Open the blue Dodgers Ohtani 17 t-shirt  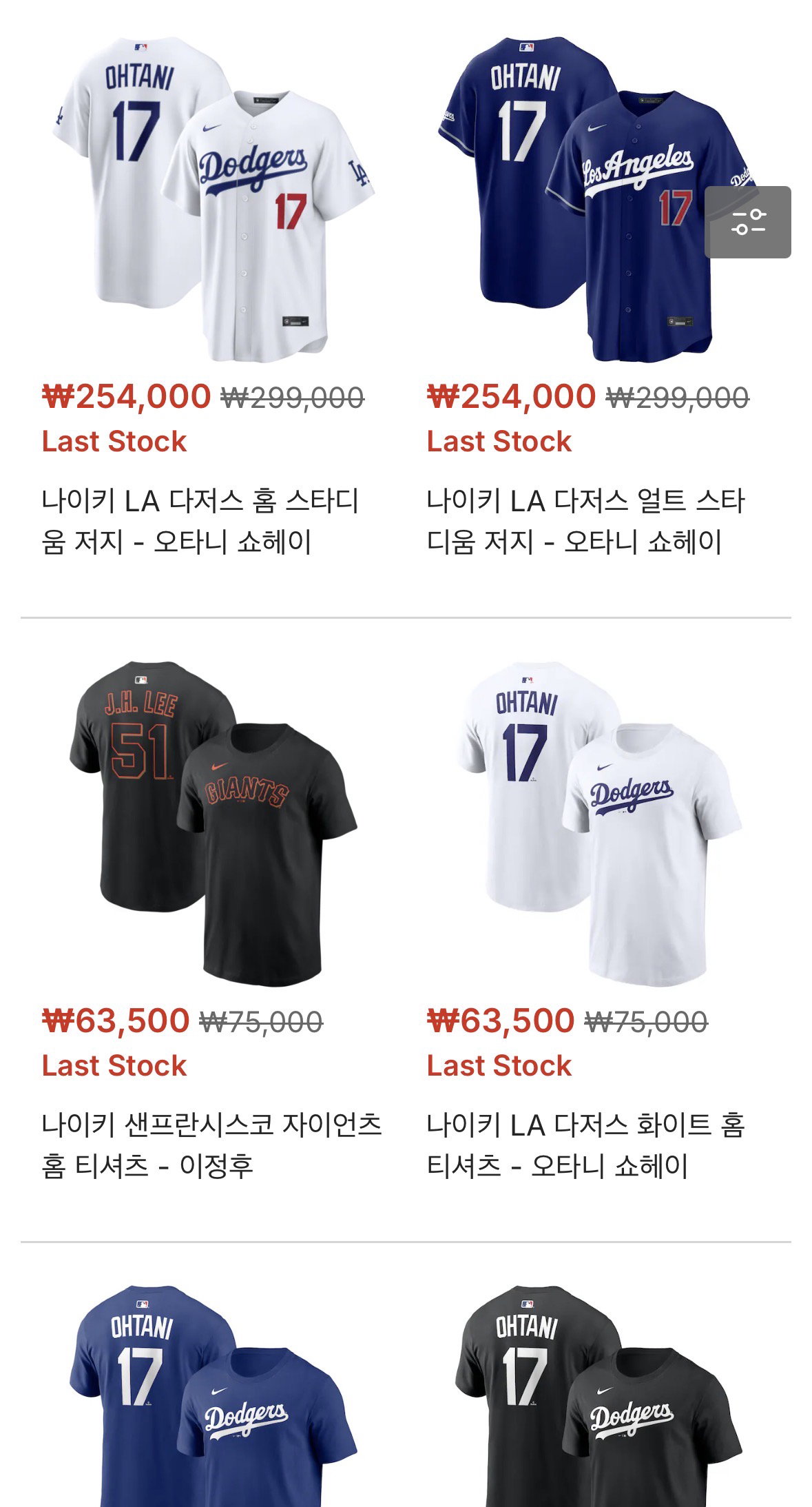tap(214, 1395)
